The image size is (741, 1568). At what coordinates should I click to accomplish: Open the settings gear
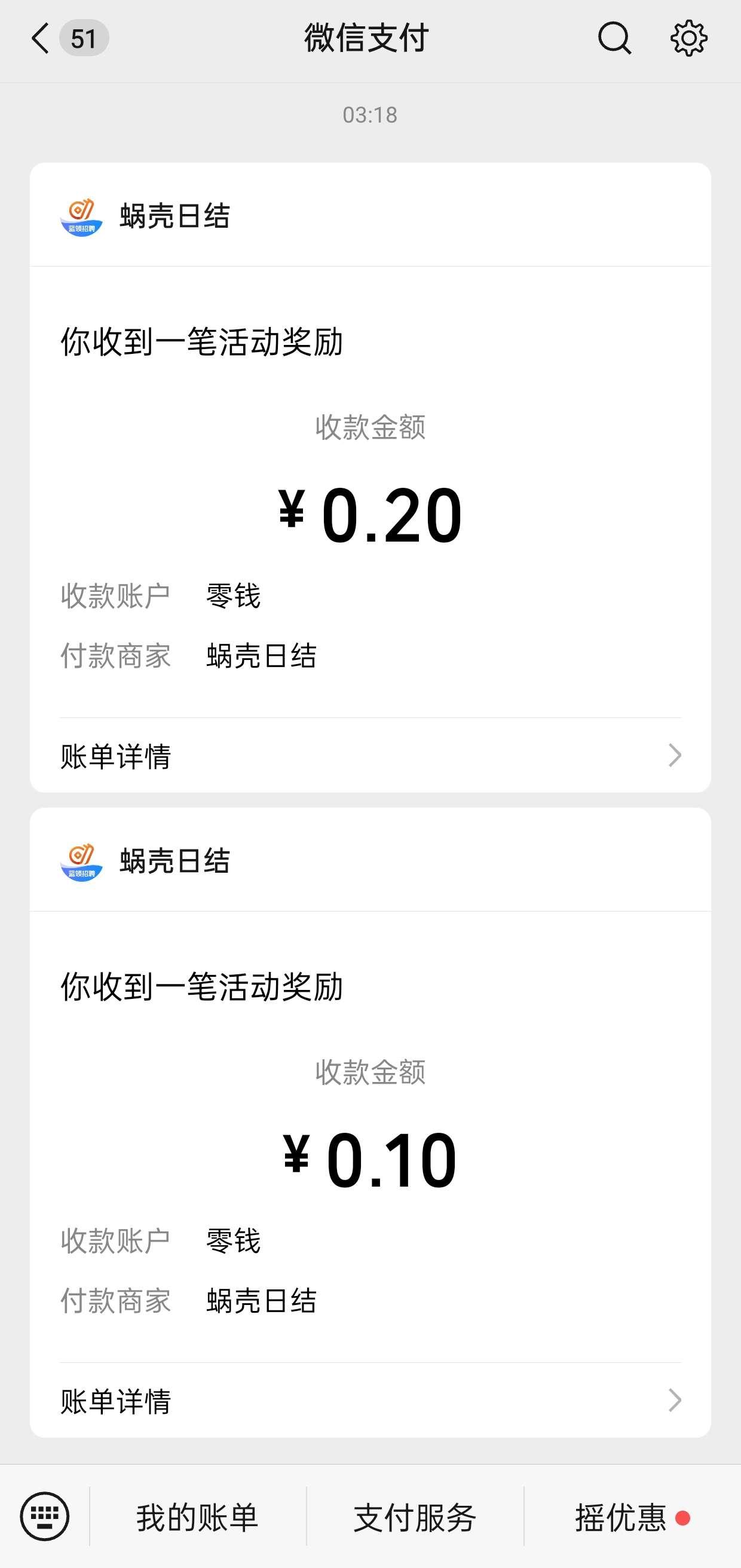pos(688,38)
